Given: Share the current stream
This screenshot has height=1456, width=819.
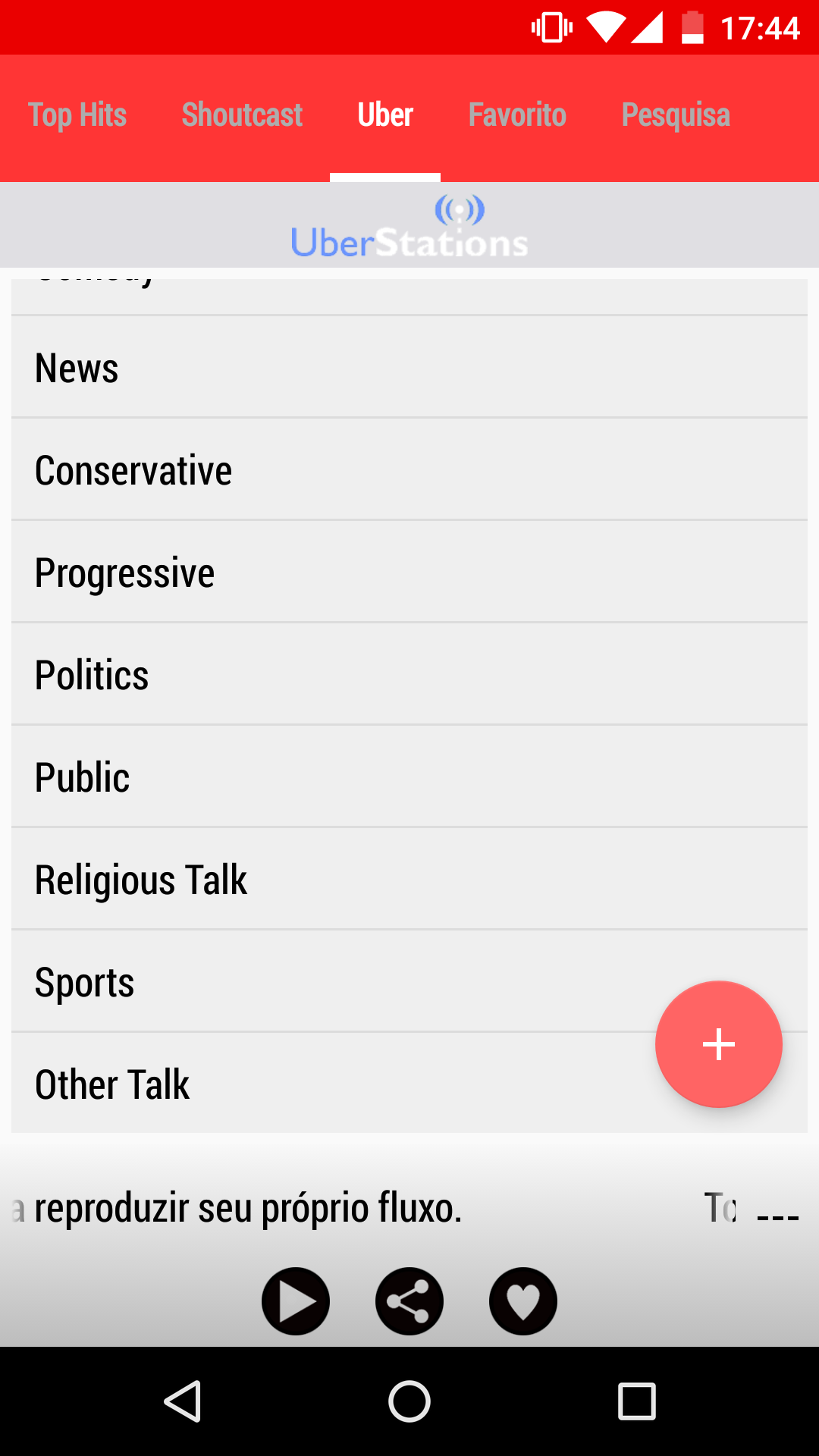Looking at the screenshot, I should (x=409, y=1301).
